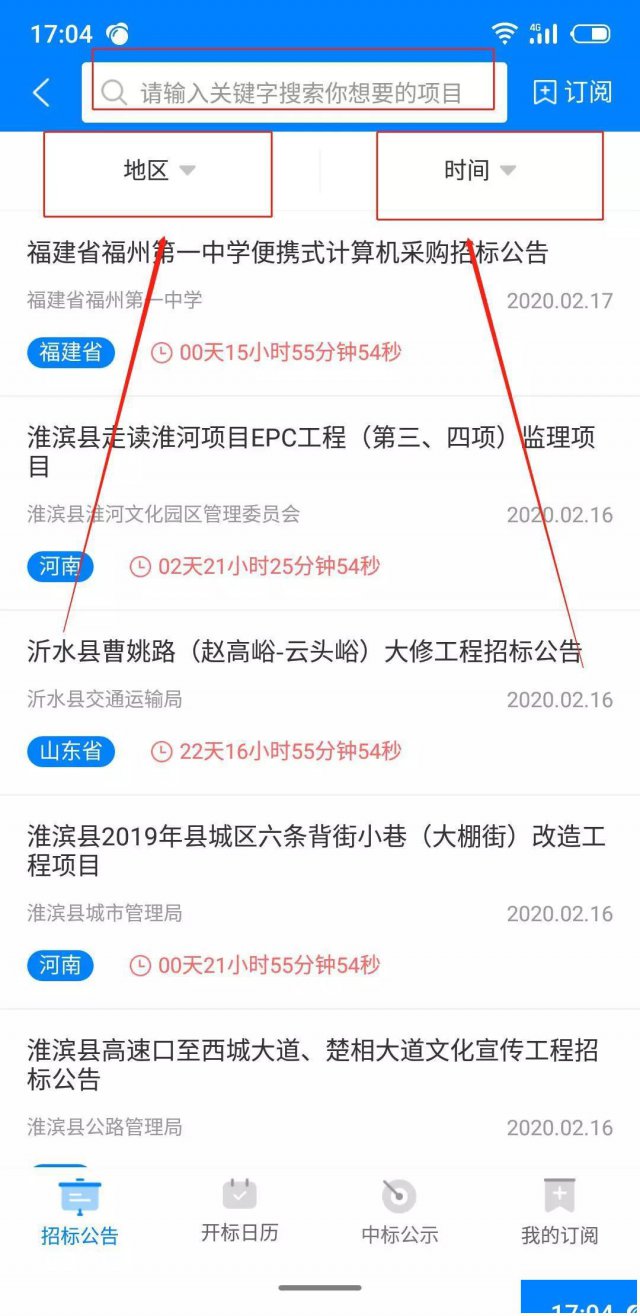The height and width of the screenshot is (1316, 640).
Task: Tap the 订阅 subscribe button
Action: 573,93
